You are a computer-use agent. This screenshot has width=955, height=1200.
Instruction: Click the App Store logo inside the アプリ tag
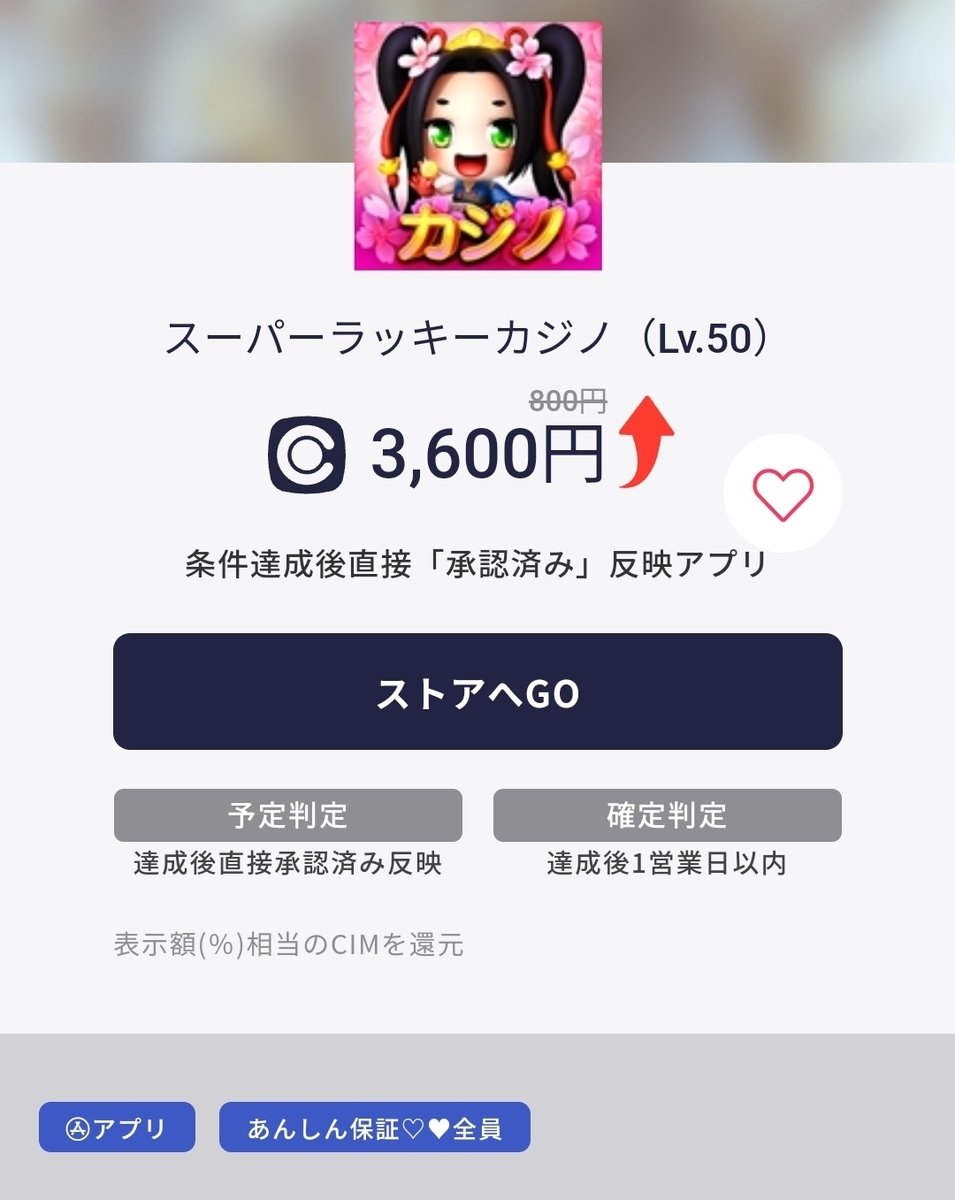pos(77,1126)
